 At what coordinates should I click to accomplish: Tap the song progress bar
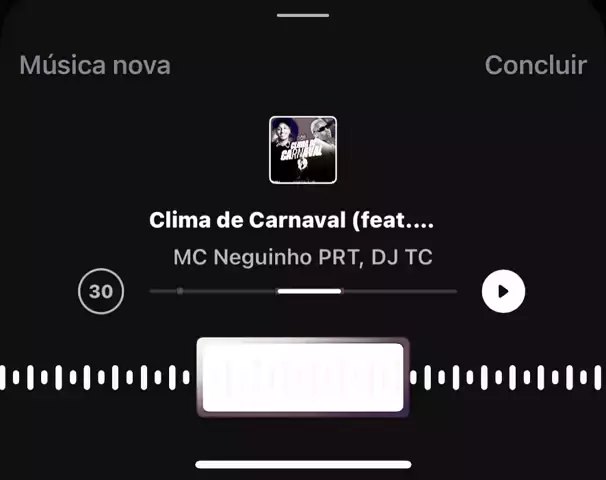(302, 291)
